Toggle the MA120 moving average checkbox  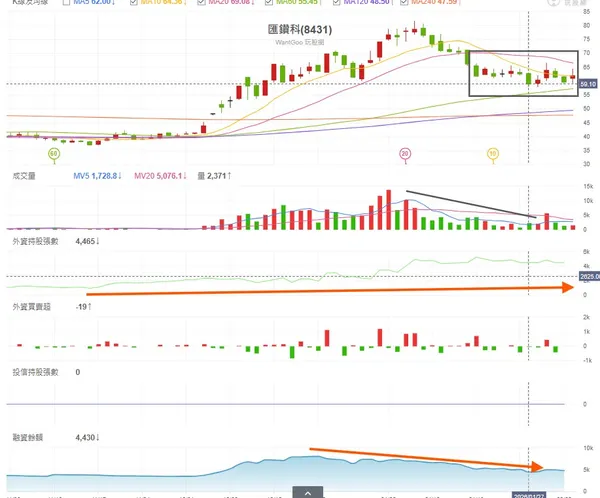(x=337, y=2)
